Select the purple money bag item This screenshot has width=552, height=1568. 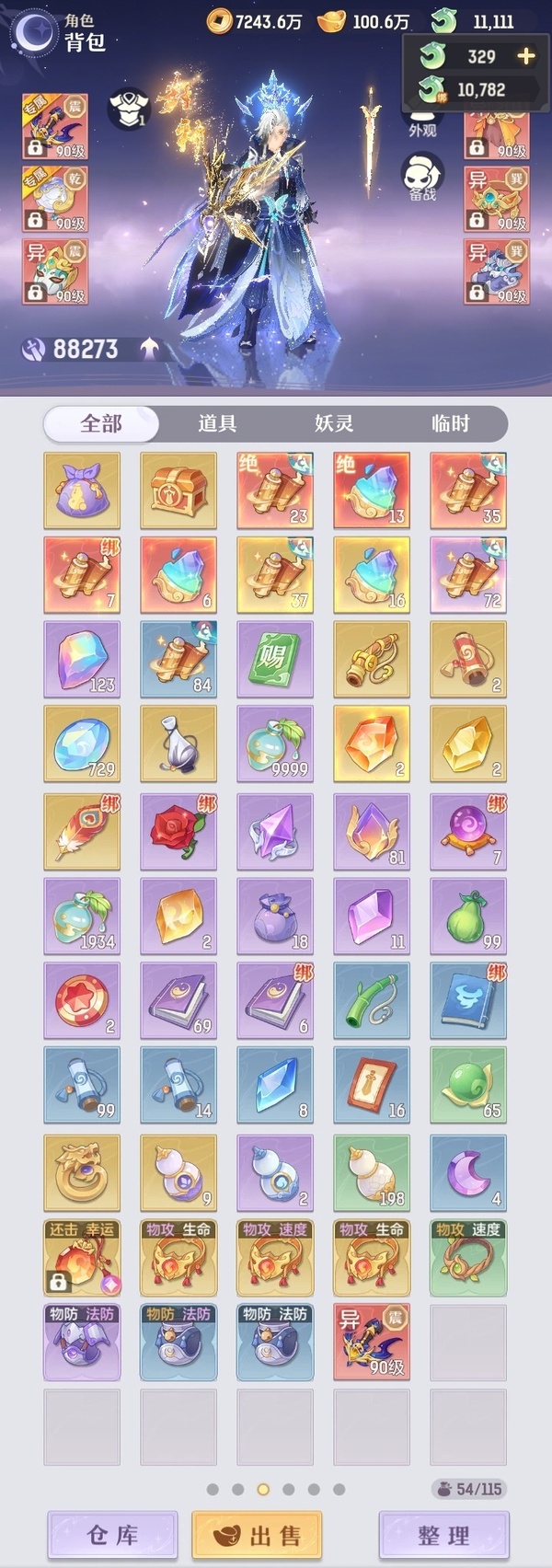(x=82, y=490)
